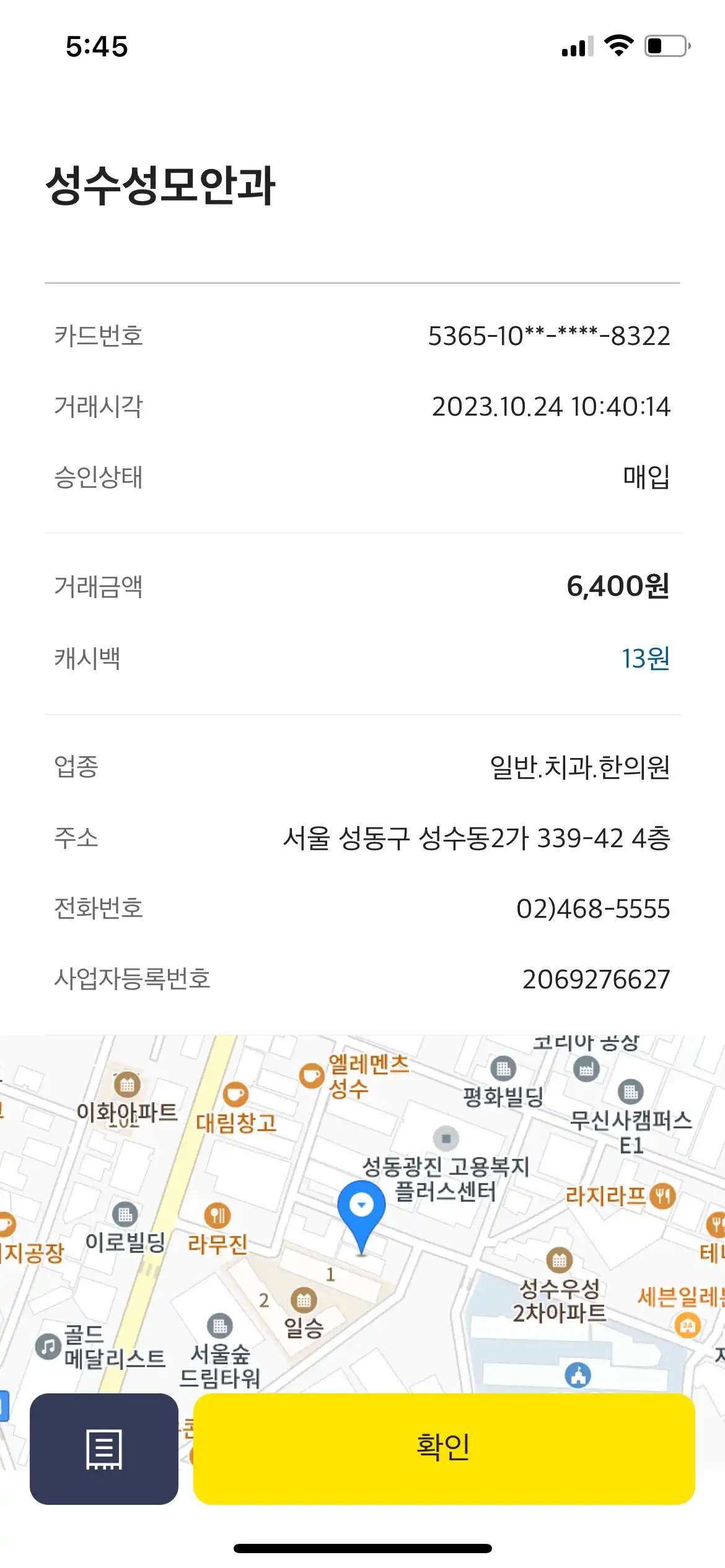The width and height of the screenshot is (725, 1568).
Task: Tap the phone number 02)468-5555
Action: click(x=594, y=909)
